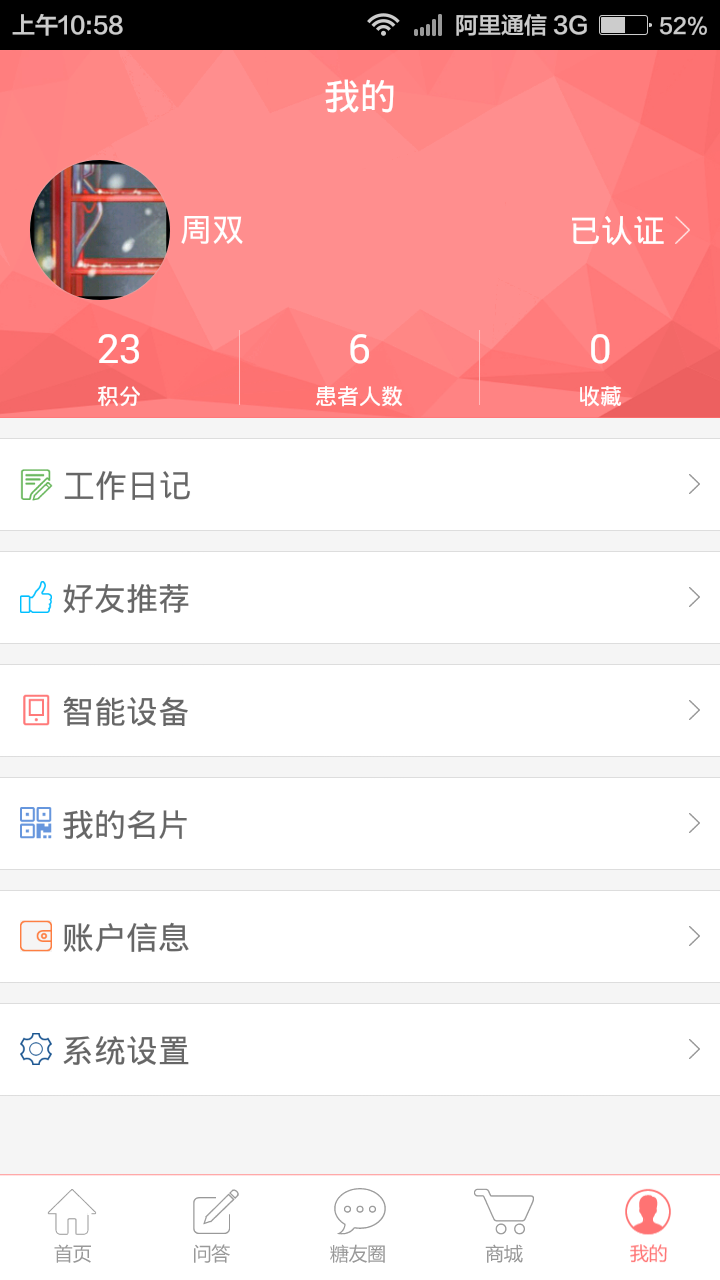Open 好友推荐 friend recommendations

coord(360,598)
